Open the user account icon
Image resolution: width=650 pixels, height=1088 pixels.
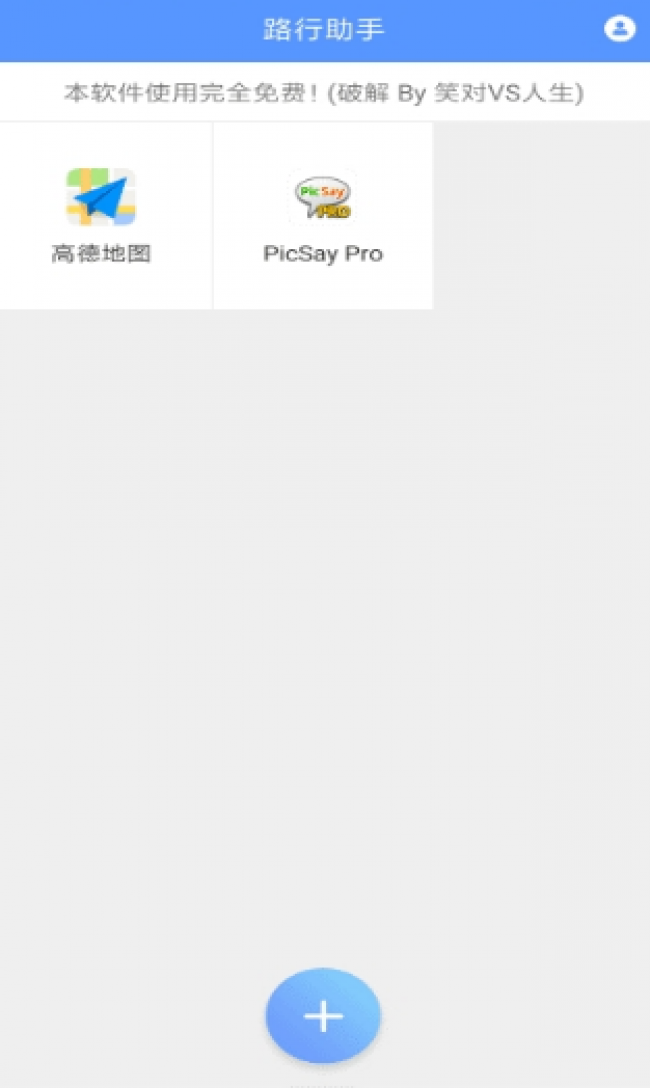click(619, 29)
